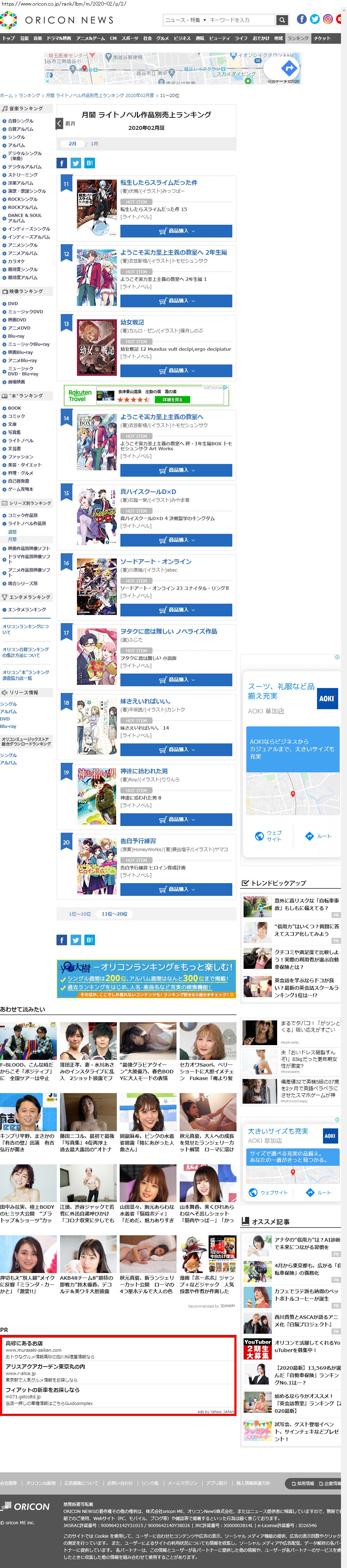This screenshot has width=347, height=1568.
Task: Open the keyword search field
Action: click(240, 20)
